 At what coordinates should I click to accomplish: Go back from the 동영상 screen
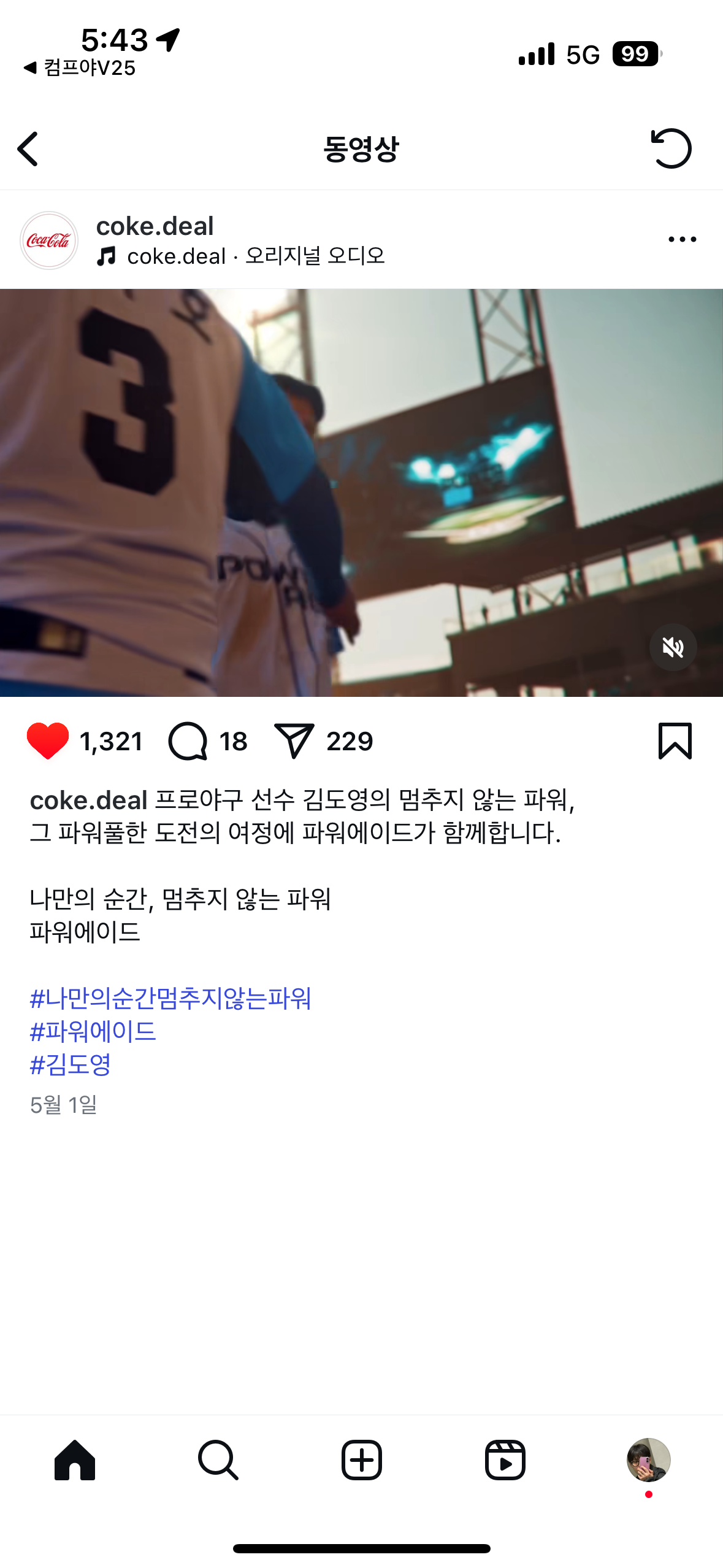pos(28,148)
